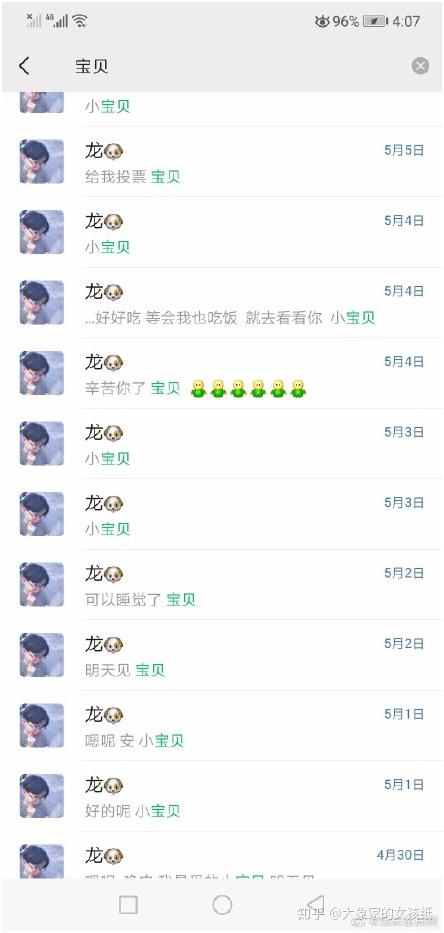Open the 5月5日 result 给我投票 宝贝
Image resolution: width=444 pixels, height=933 pixels.
coord(222,162)
